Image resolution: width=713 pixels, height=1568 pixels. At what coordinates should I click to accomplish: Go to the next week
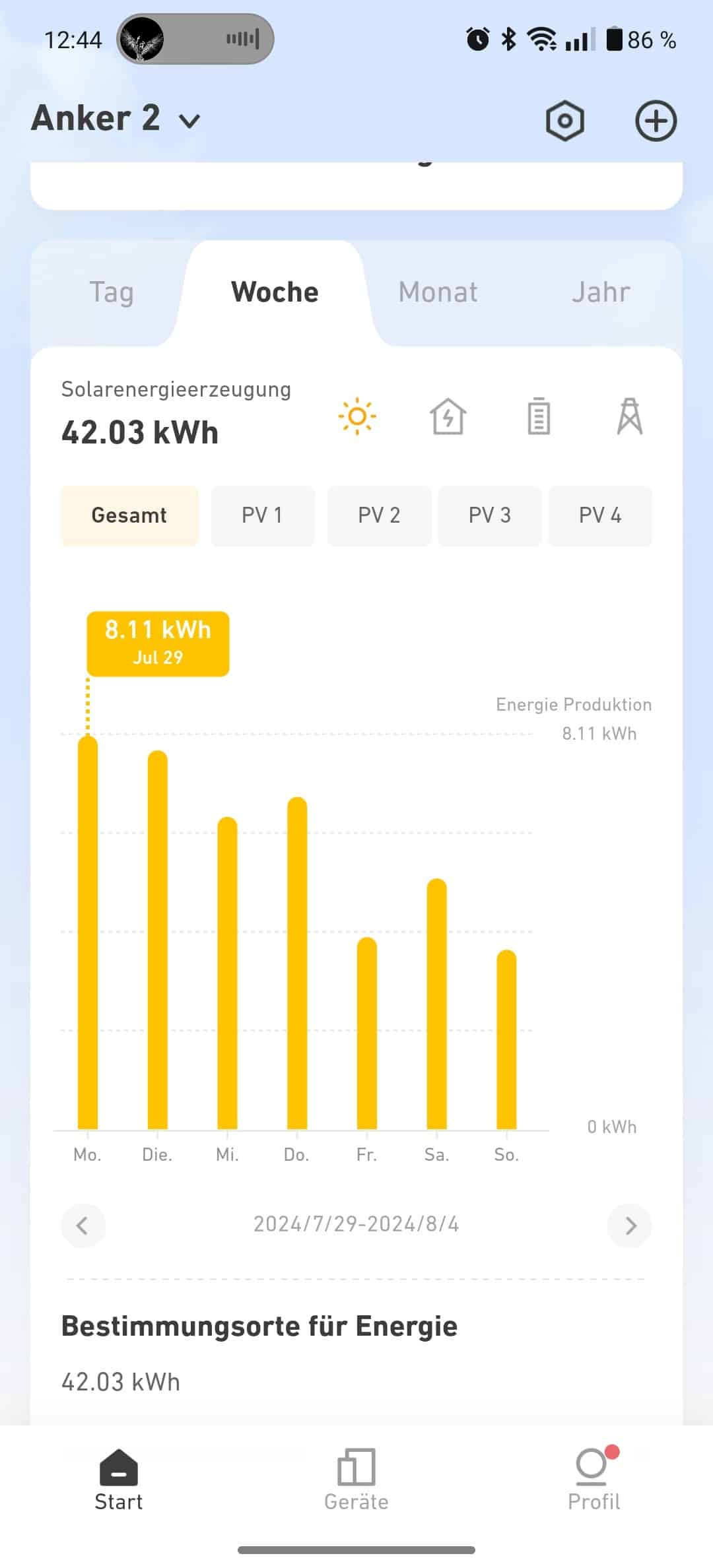click(630, 1225)
